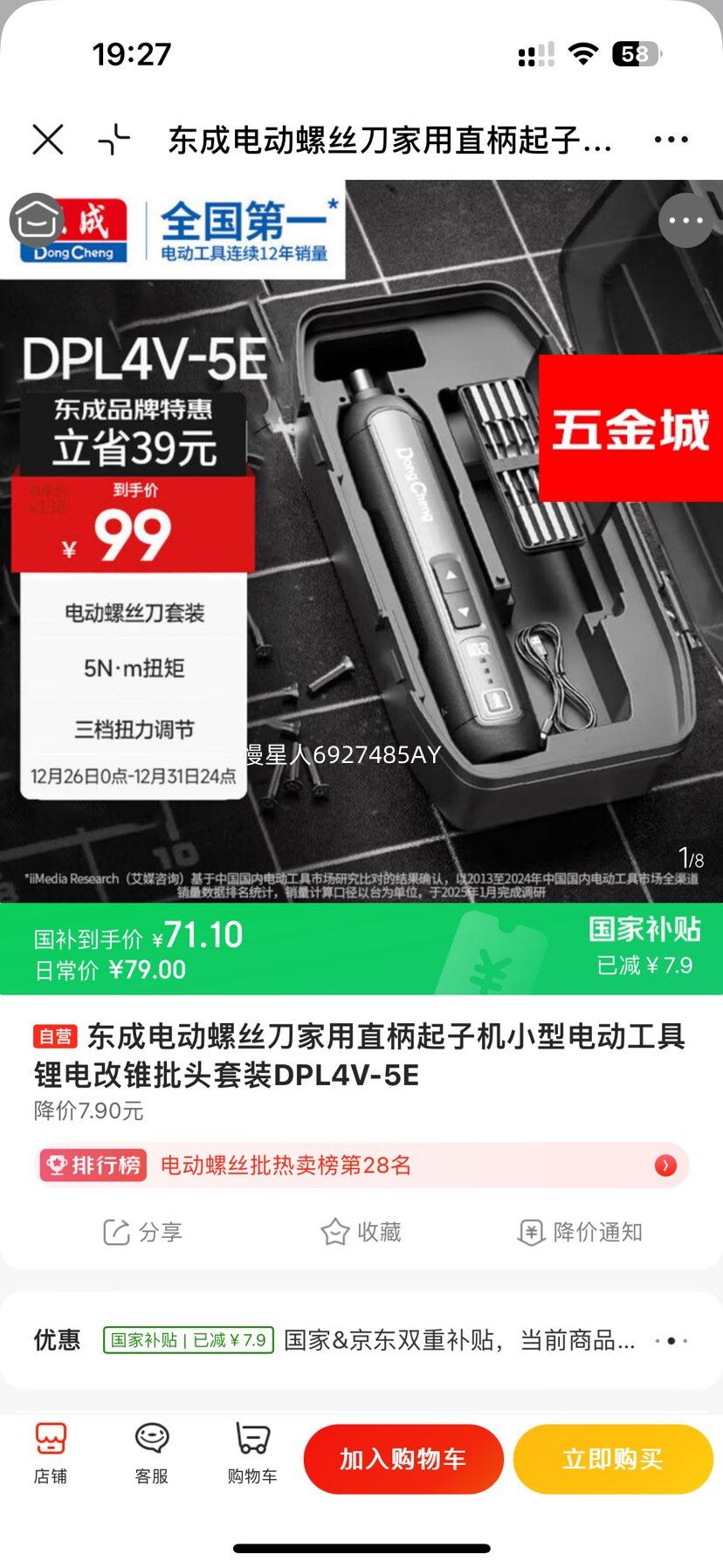Viewport: 723px width, 1568px height.
Task: Open the green 国家补贴 subsidy banner
Action: coord(361,948)
